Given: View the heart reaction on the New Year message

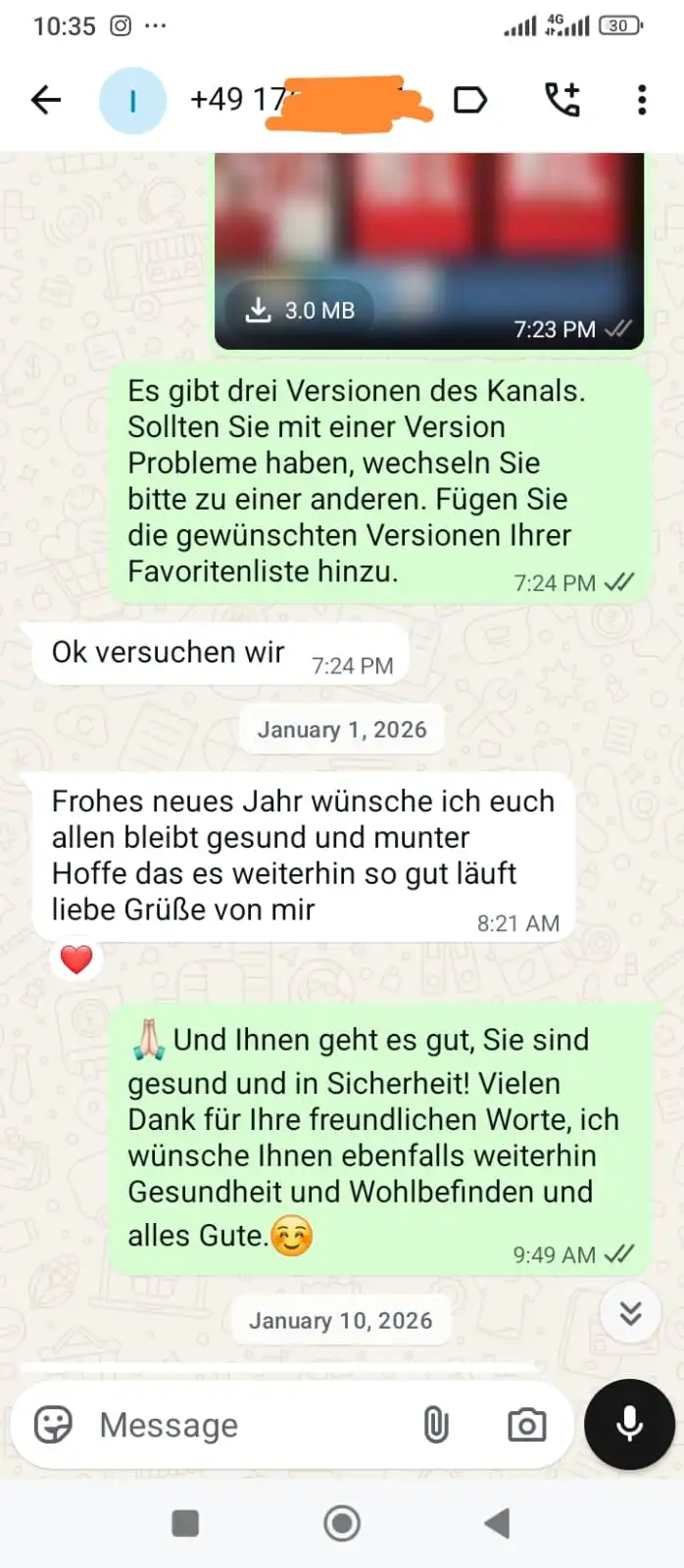Looking at the screenshot, I should 76,959.
